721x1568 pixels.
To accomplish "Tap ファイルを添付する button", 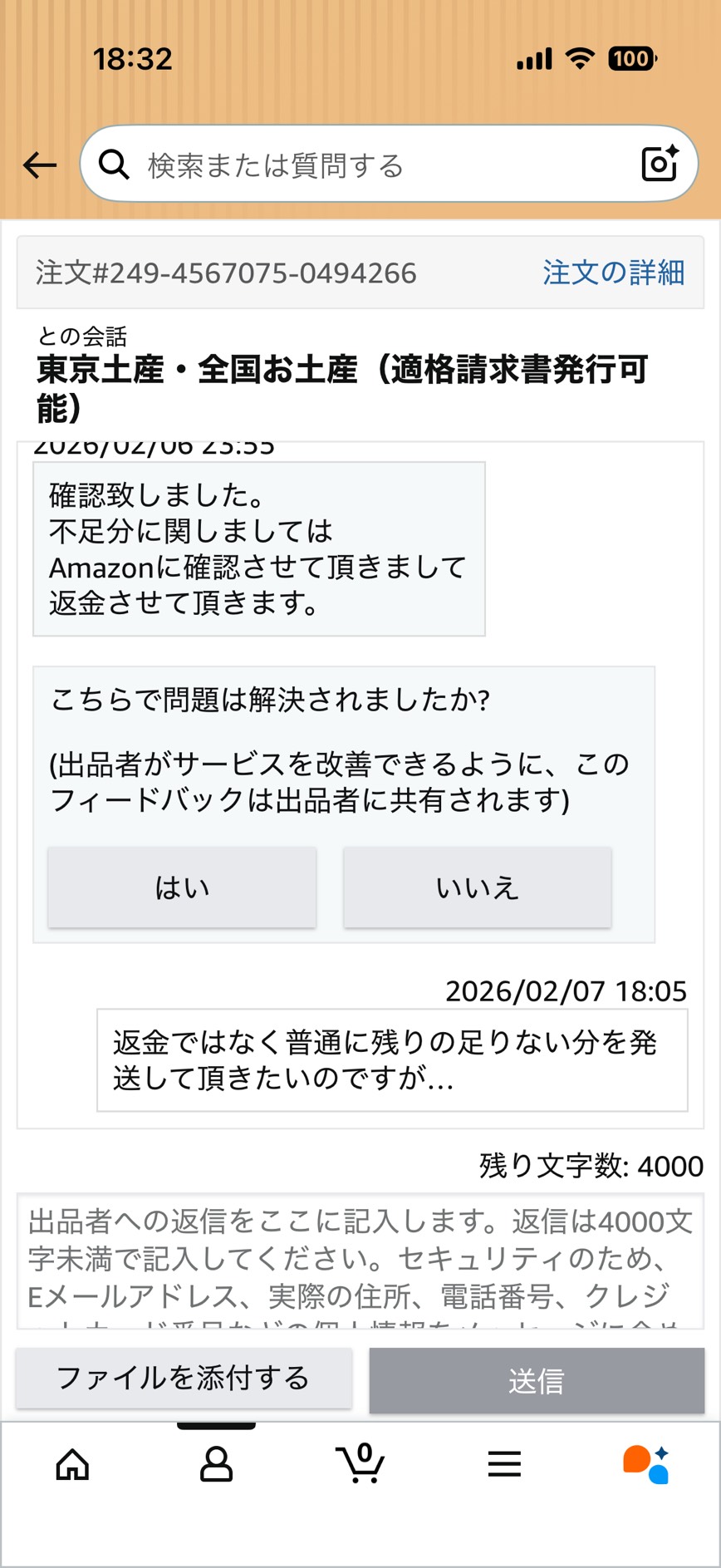I will (x=184, y=1379).
